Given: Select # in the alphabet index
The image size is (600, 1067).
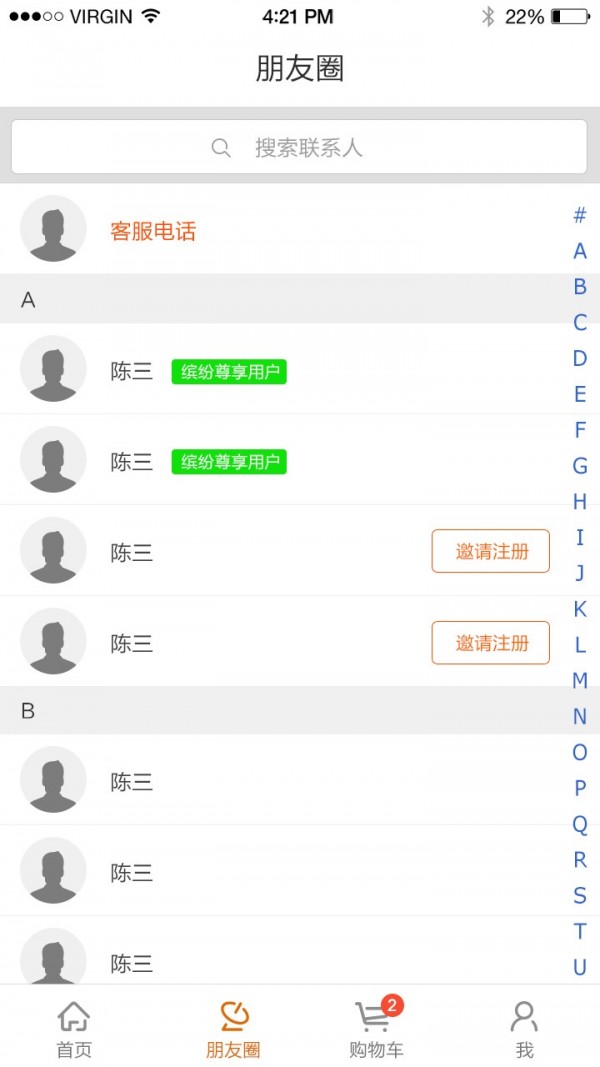Looking at the screenshot, I should click(580, 215).
